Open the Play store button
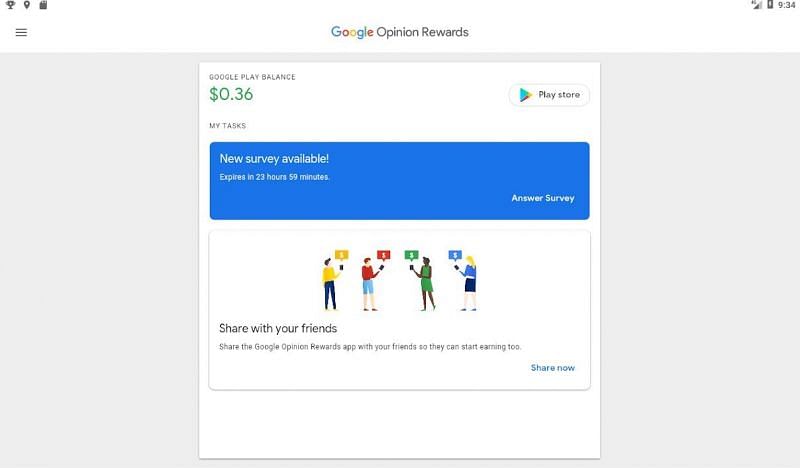The height and width of the screenshot is (468, 800). click(x=549, y=95)
